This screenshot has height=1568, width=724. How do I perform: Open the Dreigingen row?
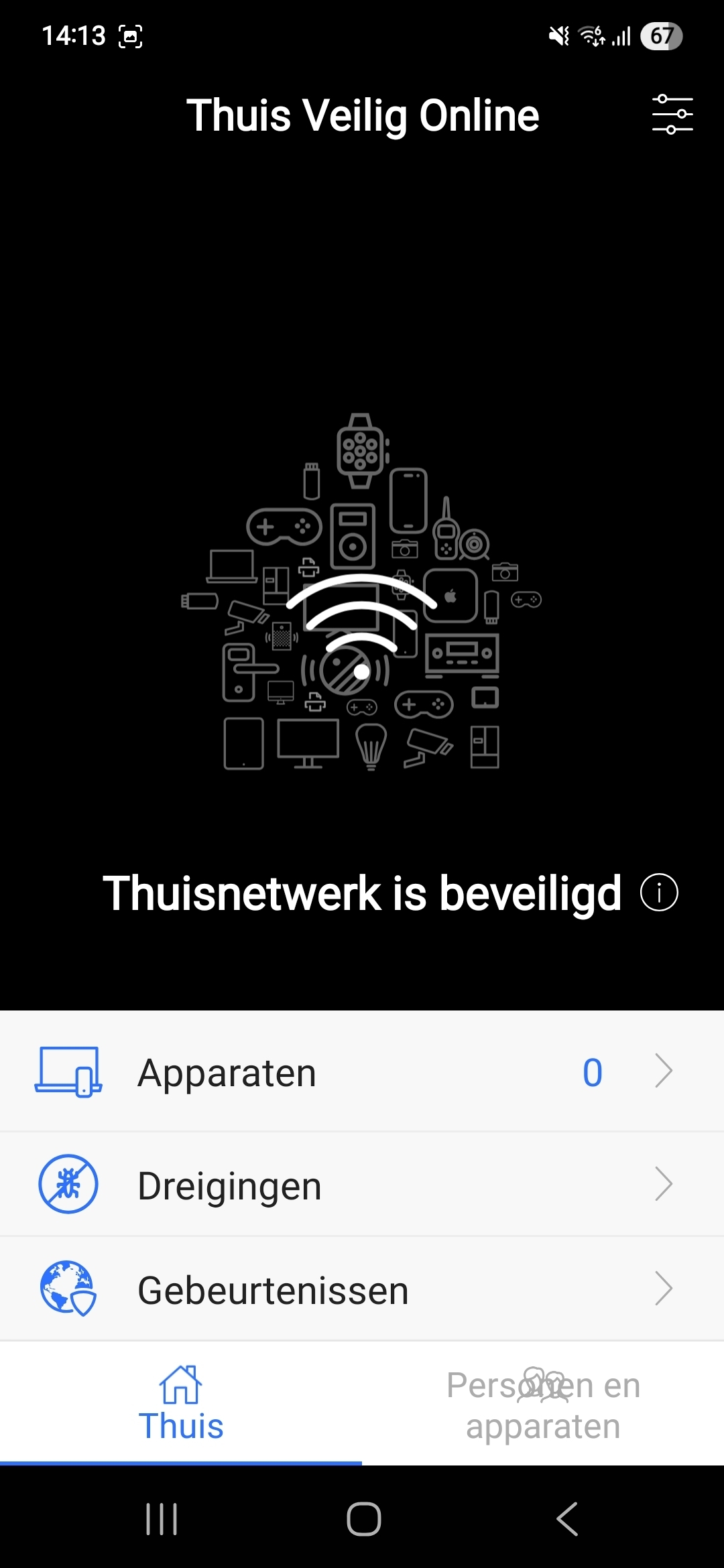coord(362,1185)
